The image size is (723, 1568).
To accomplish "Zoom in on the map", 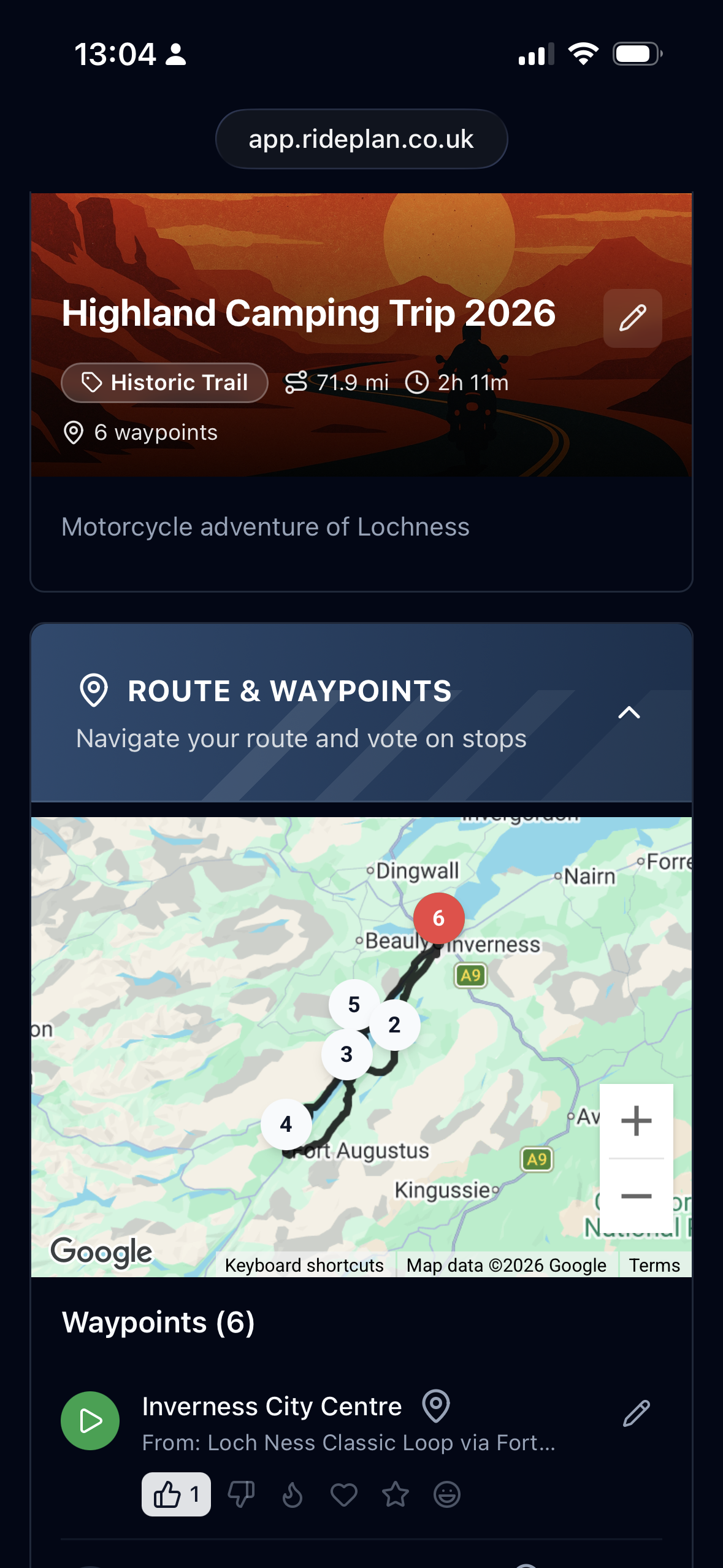I will pos(636,1121).
